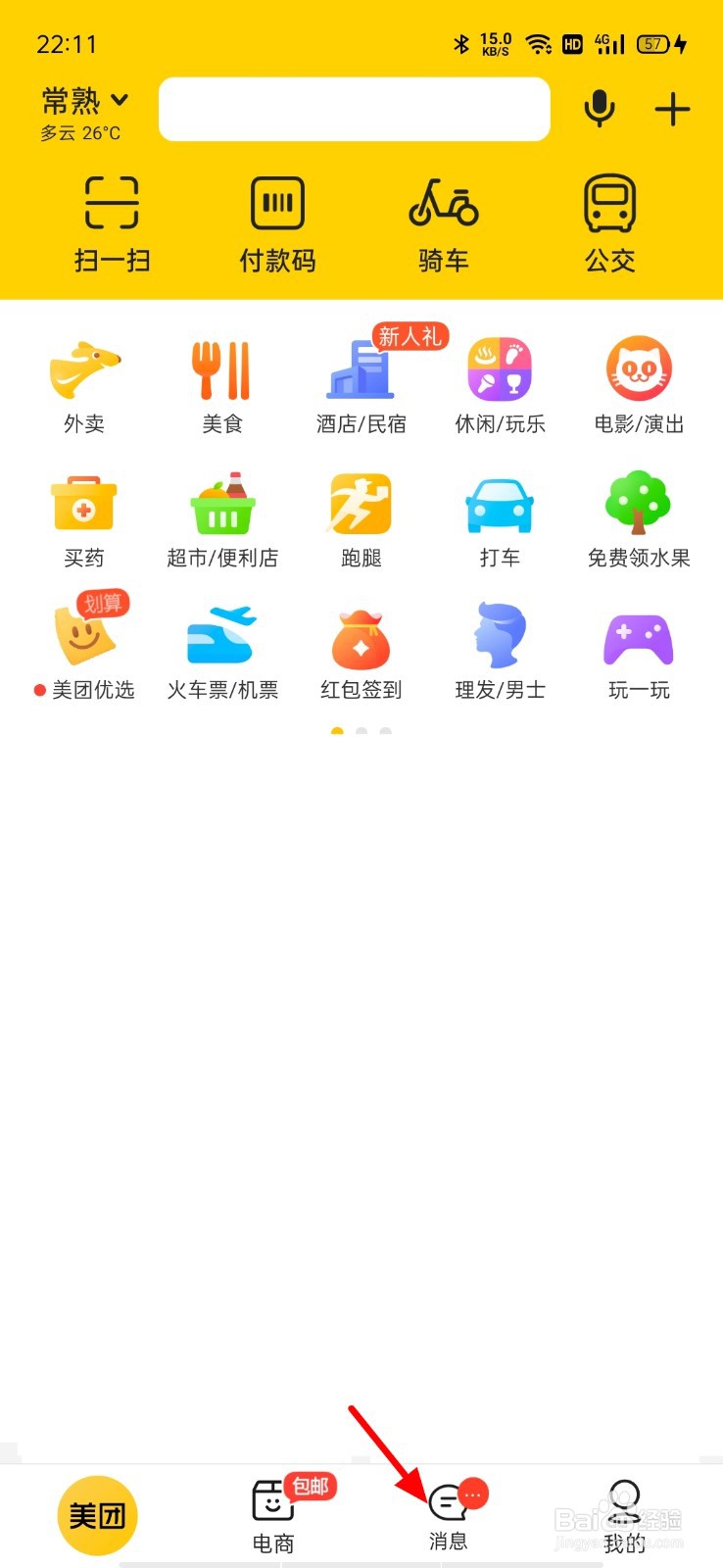Show the 付款码 payment code

click(x=277, y=224)
